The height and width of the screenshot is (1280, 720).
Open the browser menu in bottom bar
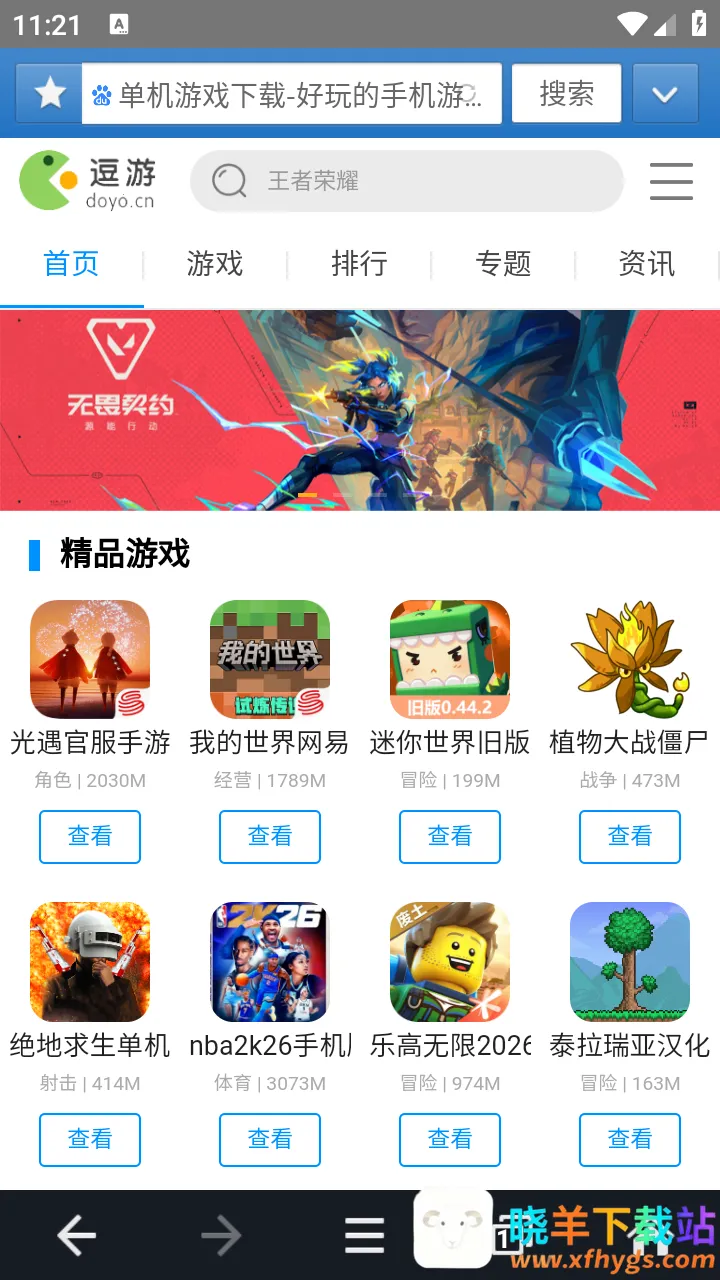tap(364, 1237)
